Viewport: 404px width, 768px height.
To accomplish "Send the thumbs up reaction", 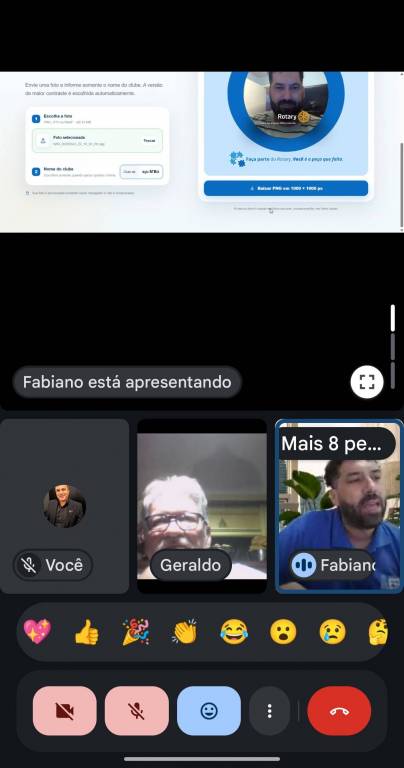I will (86, 631).
